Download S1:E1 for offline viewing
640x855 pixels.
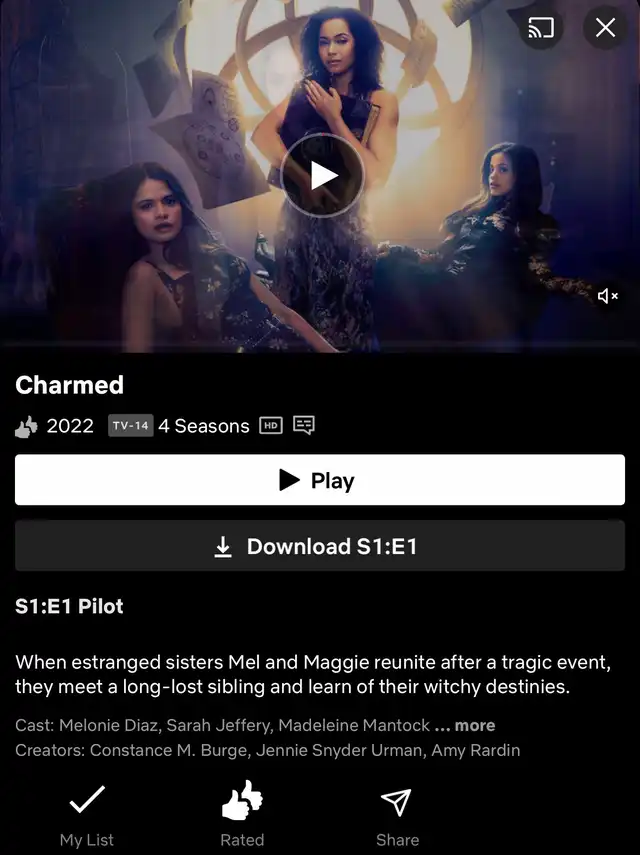tap(319, 546)
